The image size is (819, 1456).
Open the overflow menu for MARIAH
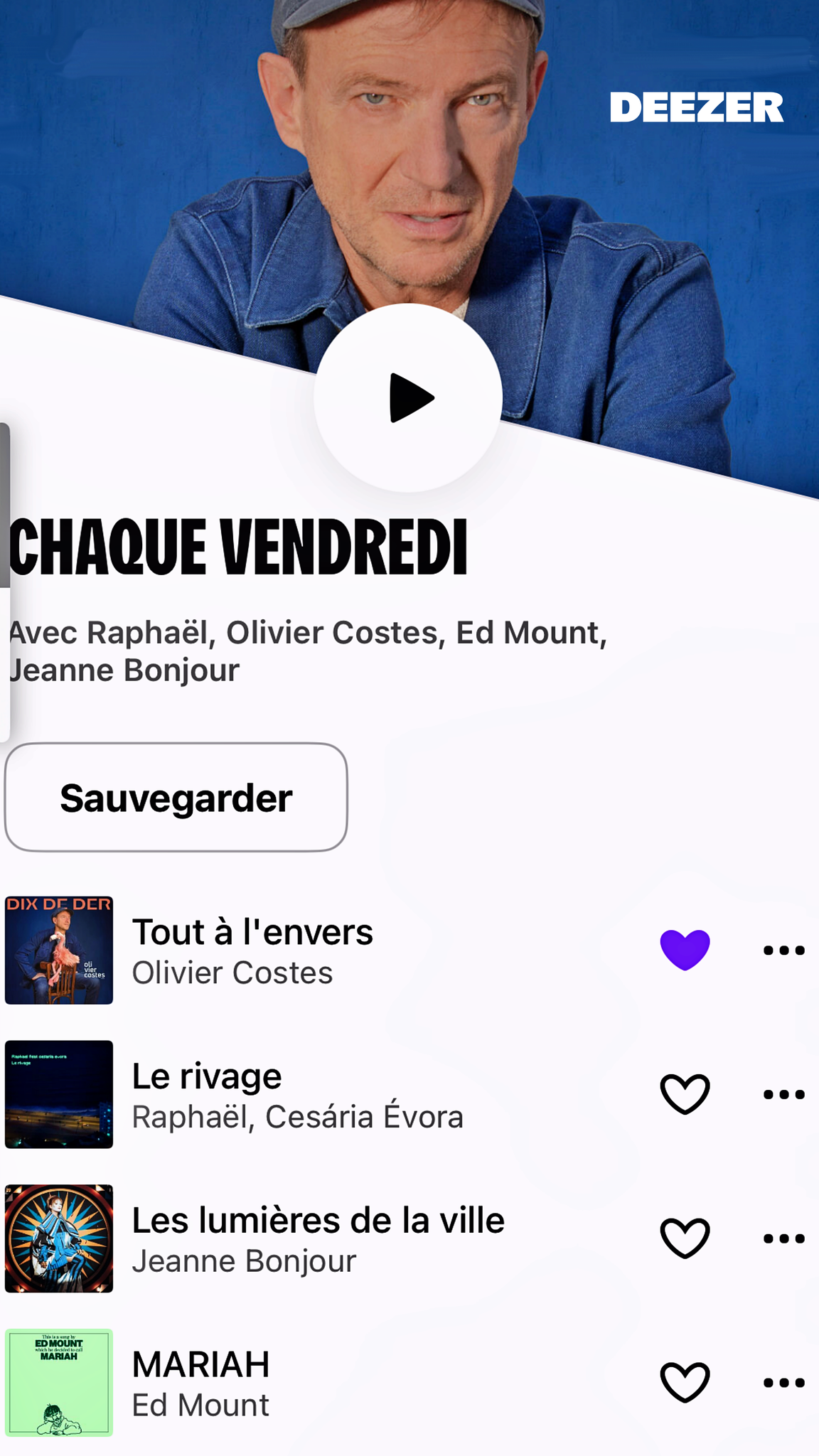(x=783, y=1383)
